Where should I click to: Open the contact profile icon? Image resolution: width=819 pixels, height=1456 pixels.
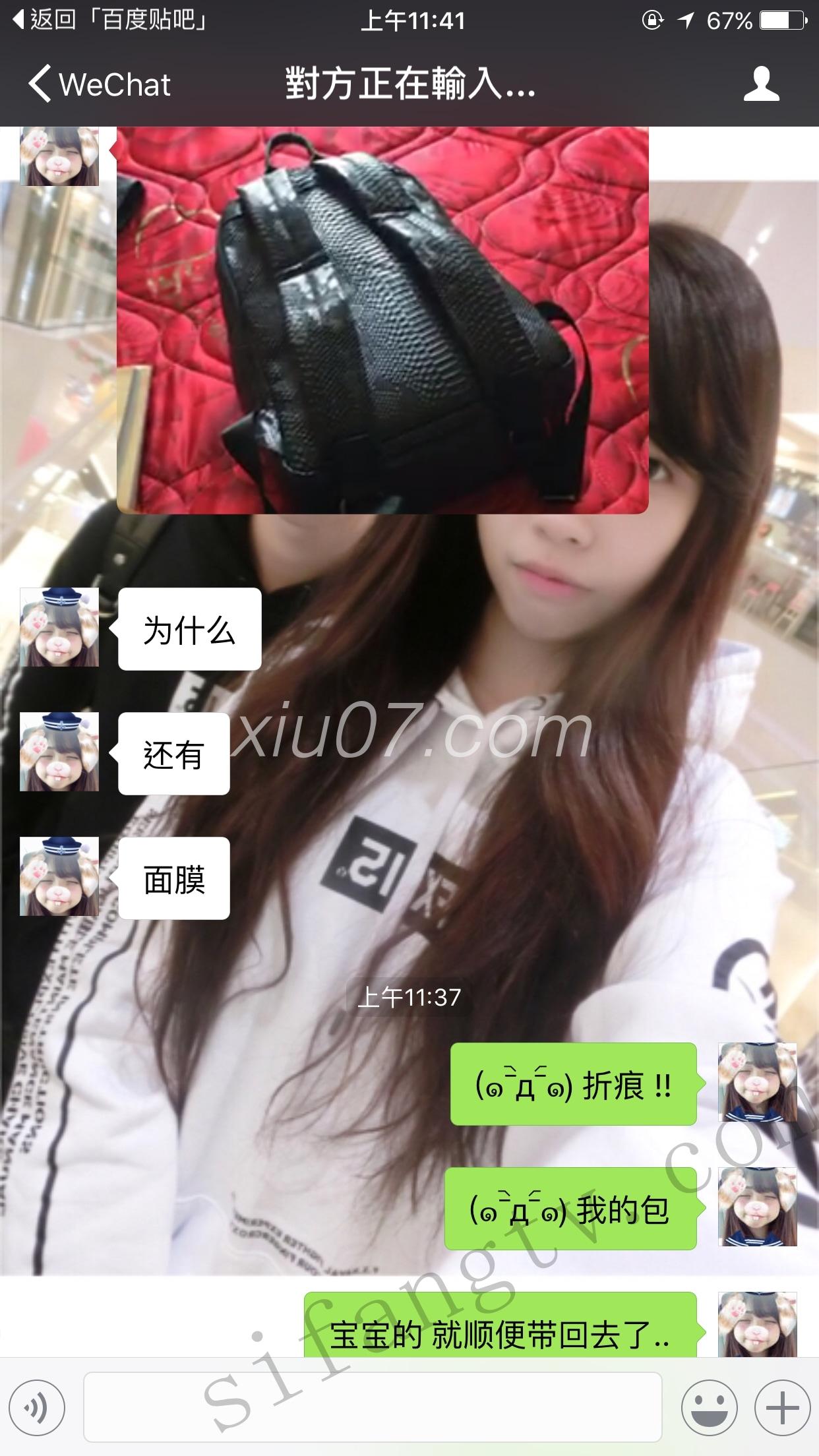point(761,84)
